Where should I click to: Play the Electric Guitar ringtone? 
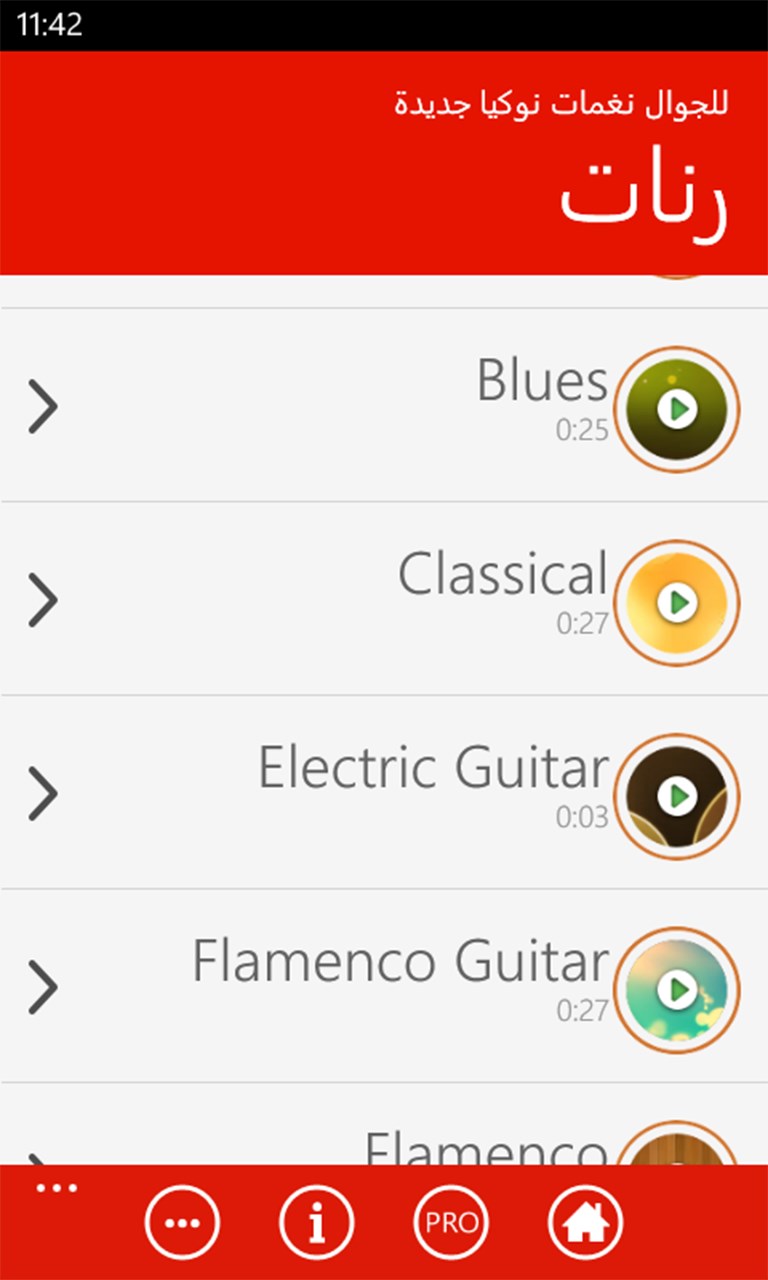[x=677, y=796]
